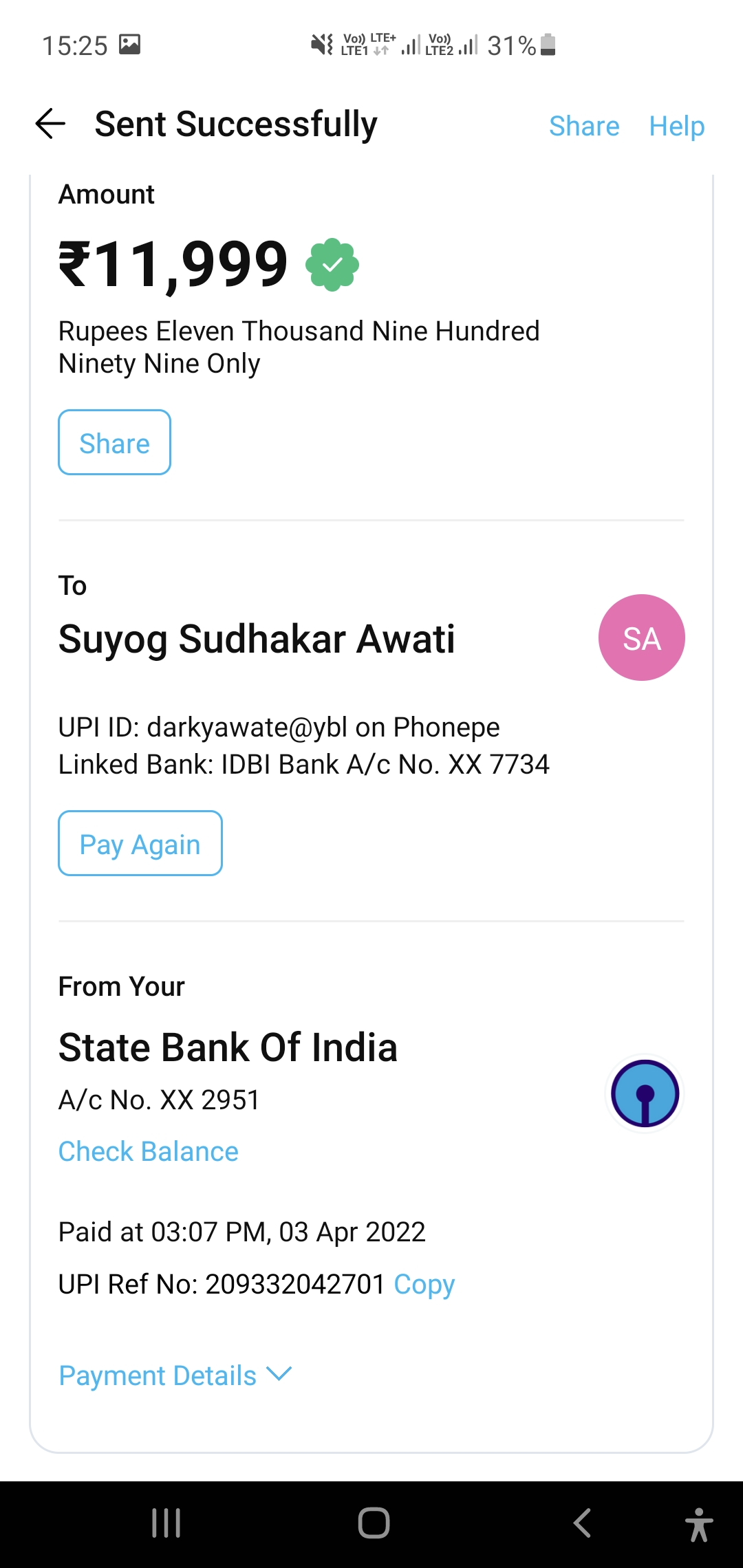This screenshot has height=1568, width=743.
Task: Go to the home screen
Action: point(374,1523)
